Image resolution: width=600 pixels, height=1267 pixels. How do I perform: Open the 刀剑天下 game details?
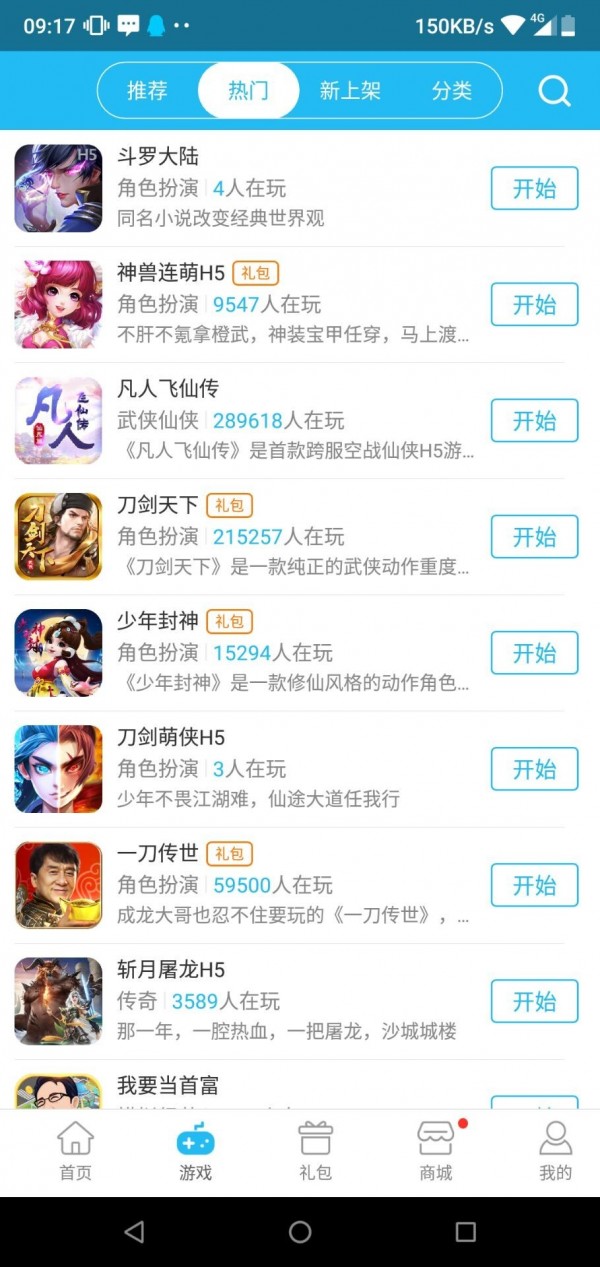[x=160, y=506]
